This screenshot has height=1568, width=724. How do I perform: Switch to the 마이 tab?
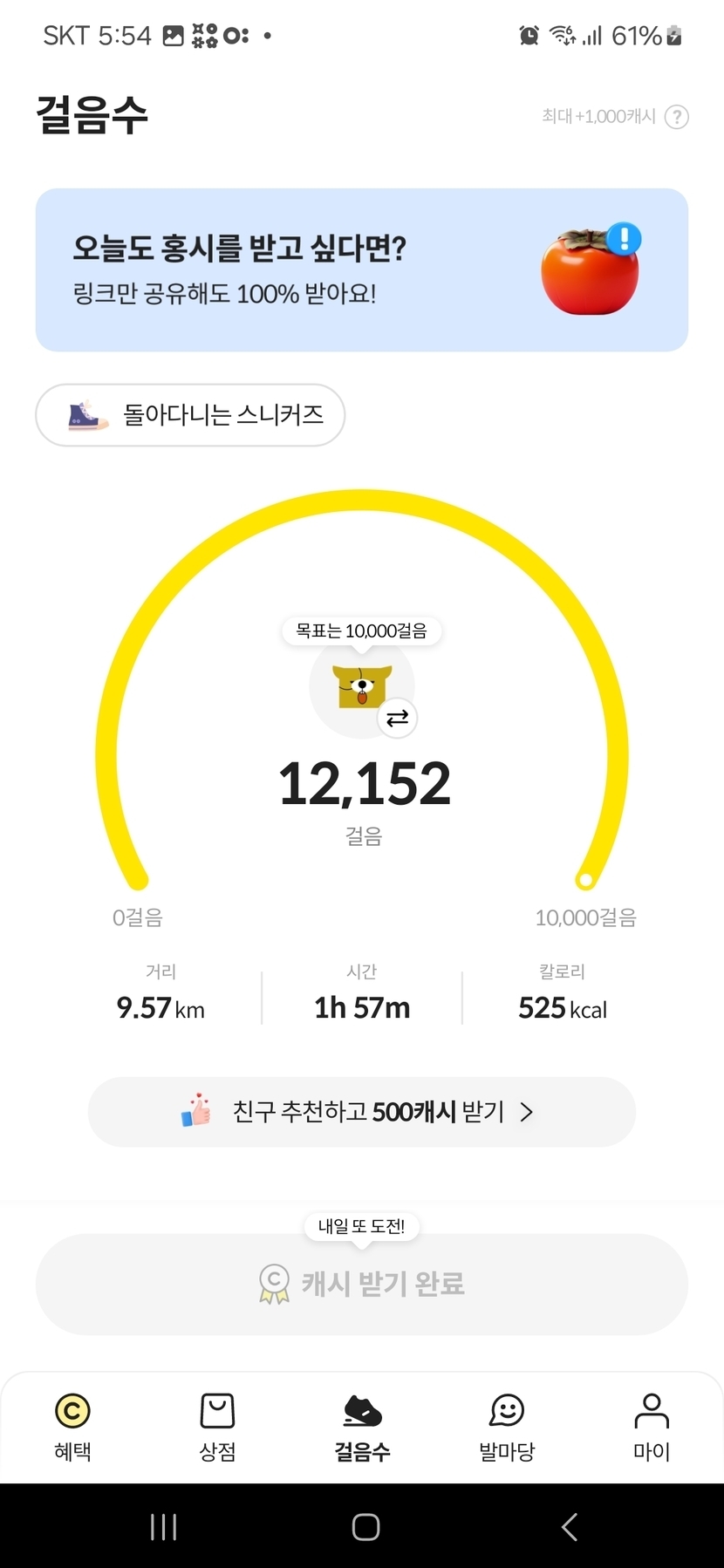652,1427
